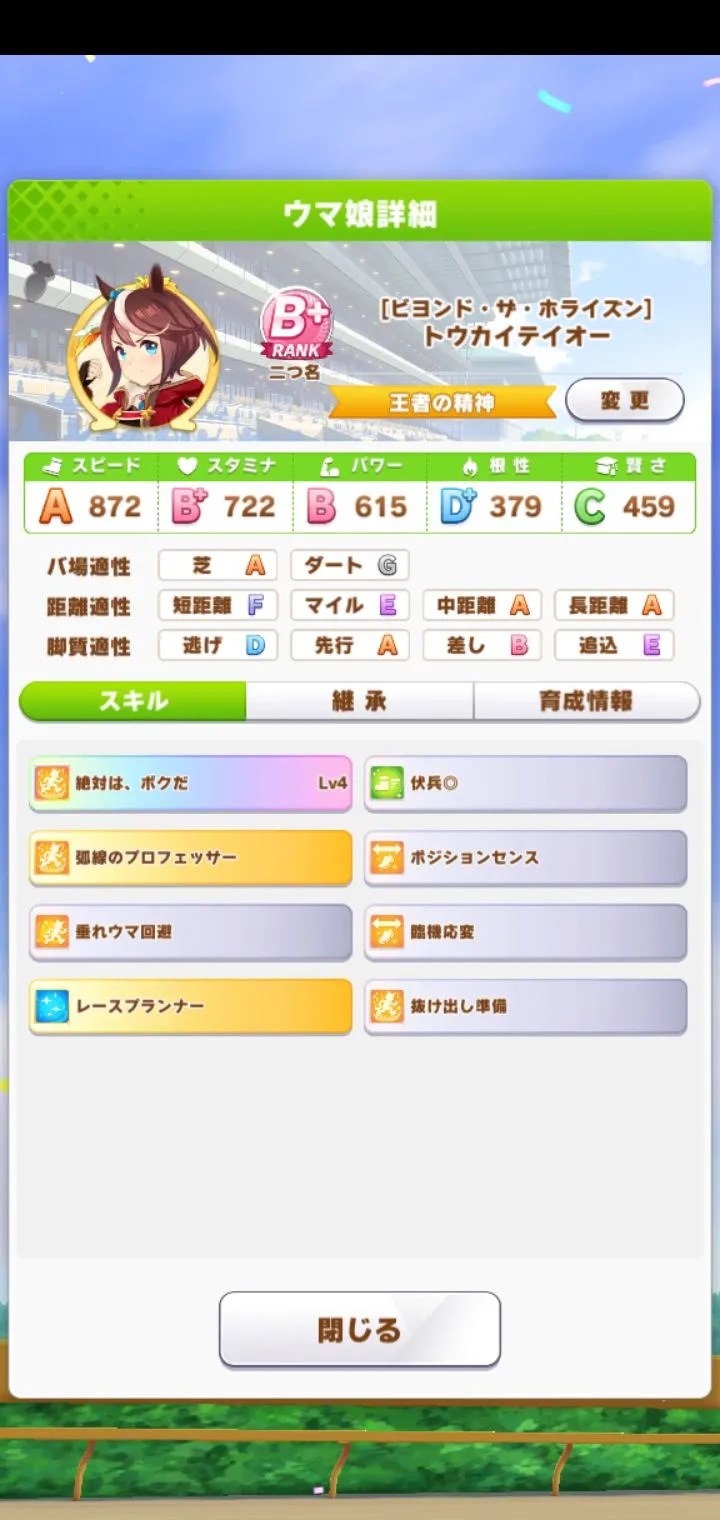
Task: Click the 中距離 A distance aptitude
Action: 482,606
